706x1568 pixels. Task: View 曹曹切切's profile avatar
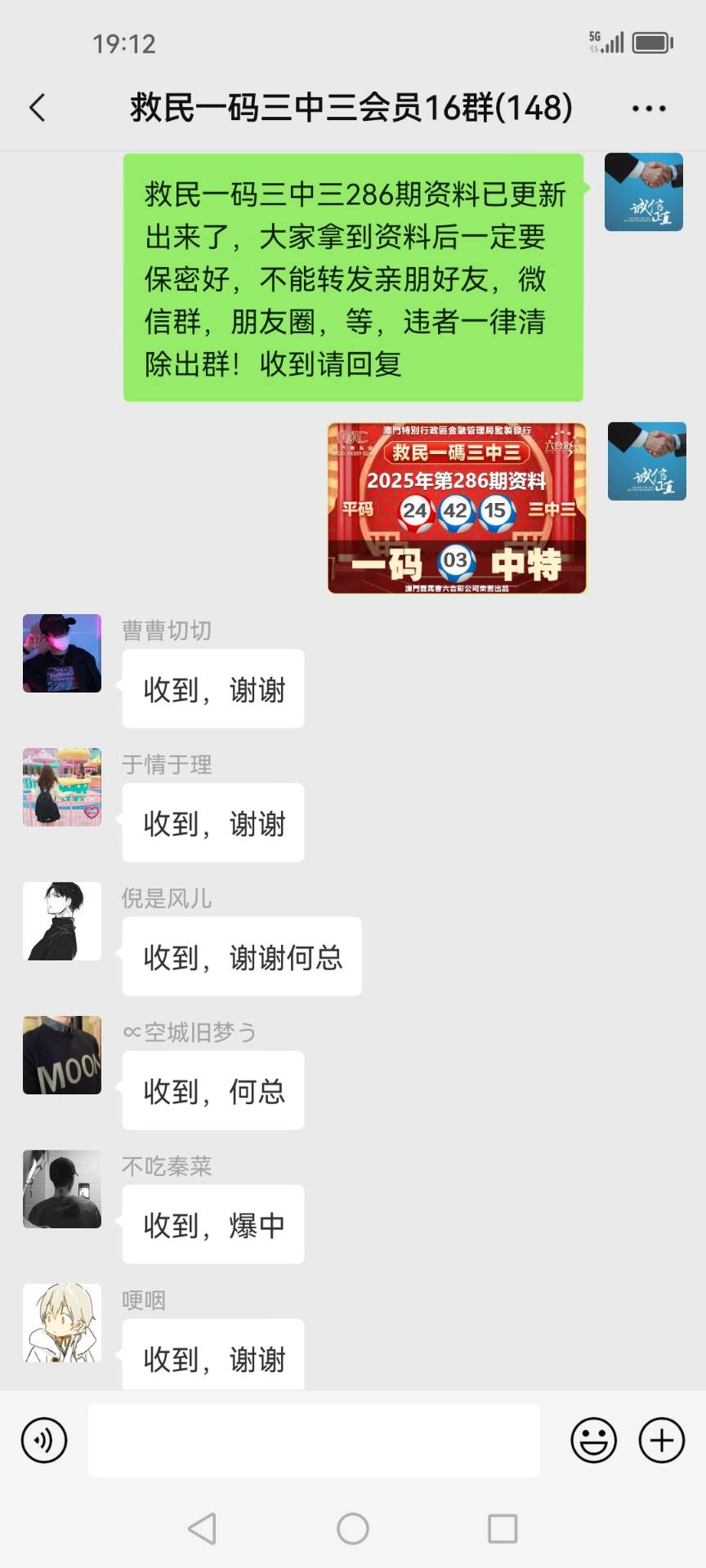click(62, 653)
